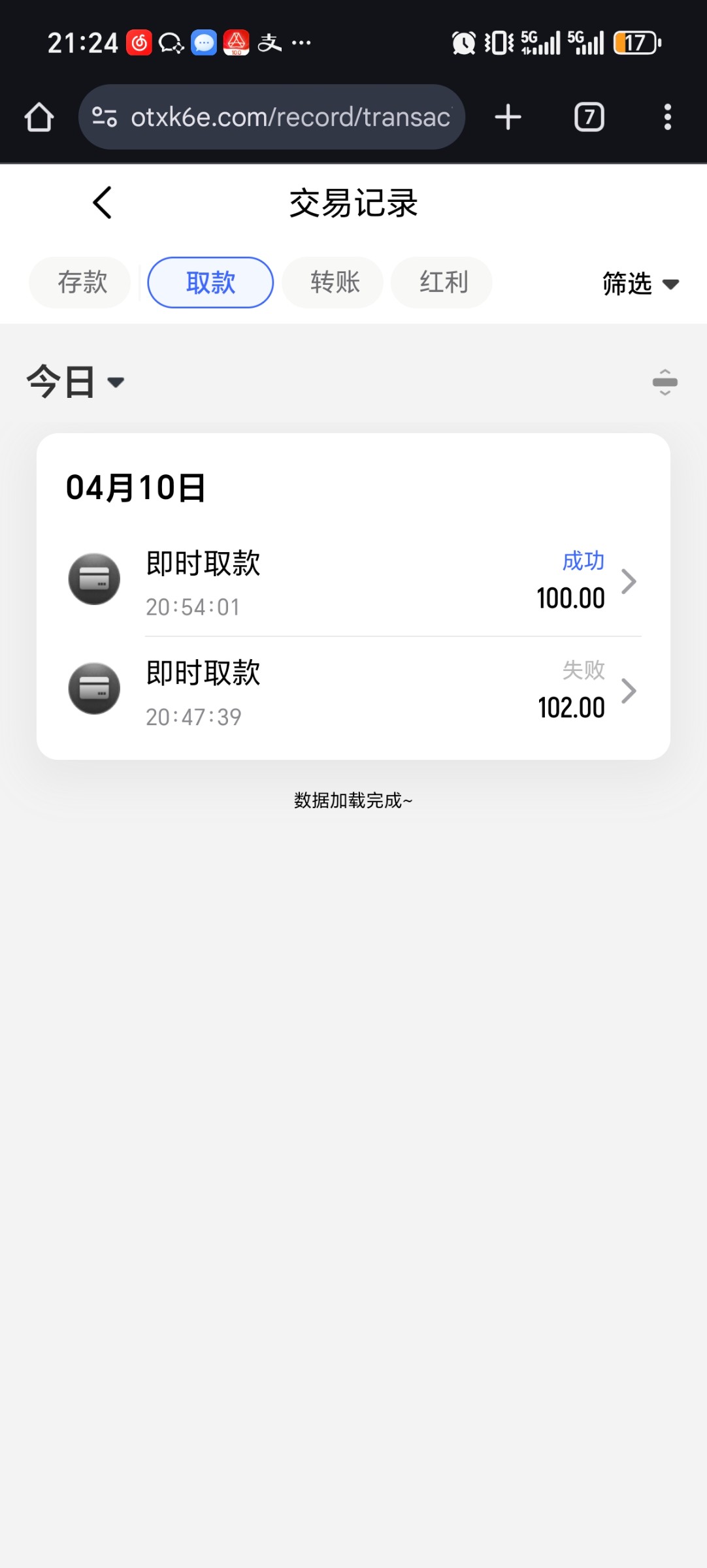
Task: Open the browser overflow menu
Action: coord(667,117)
